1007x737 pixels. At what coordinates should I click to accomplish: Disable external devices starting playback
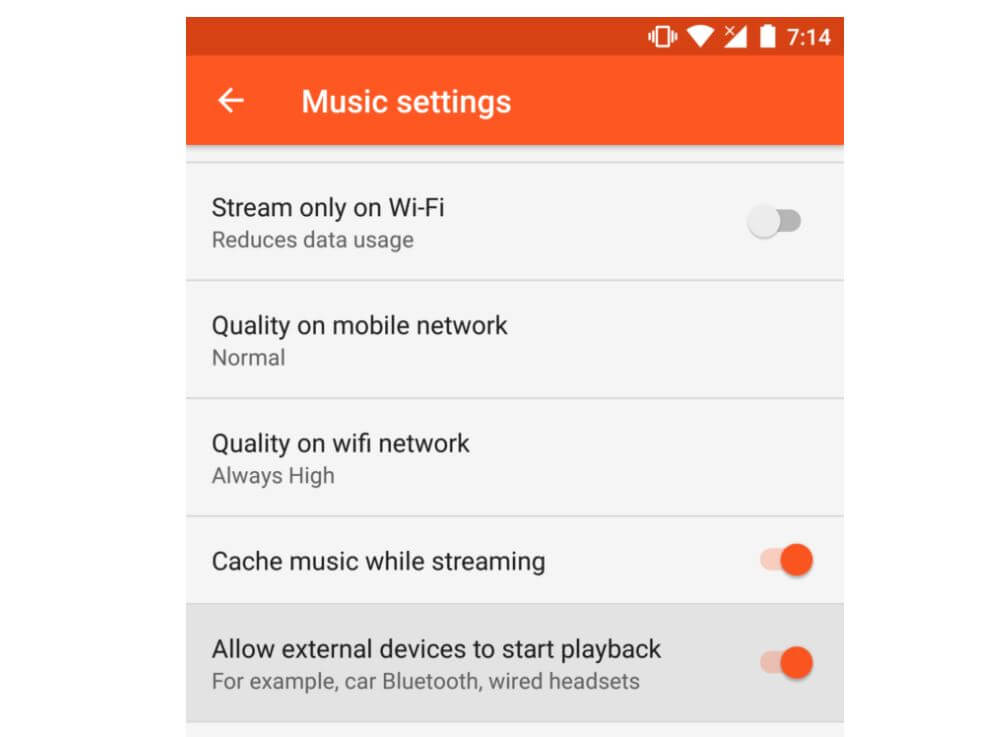click(786, 663)
